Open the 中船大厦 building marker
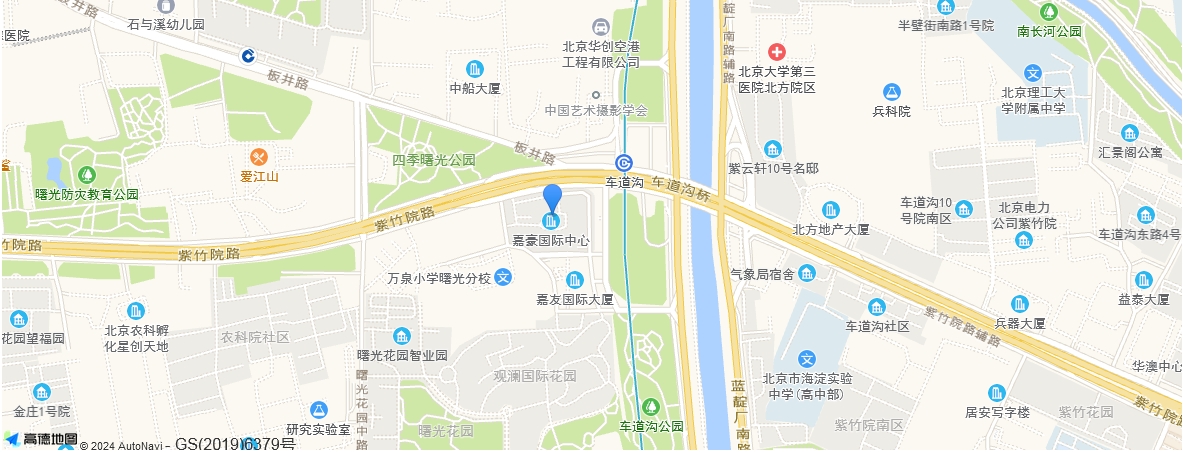 pos(475,69)
